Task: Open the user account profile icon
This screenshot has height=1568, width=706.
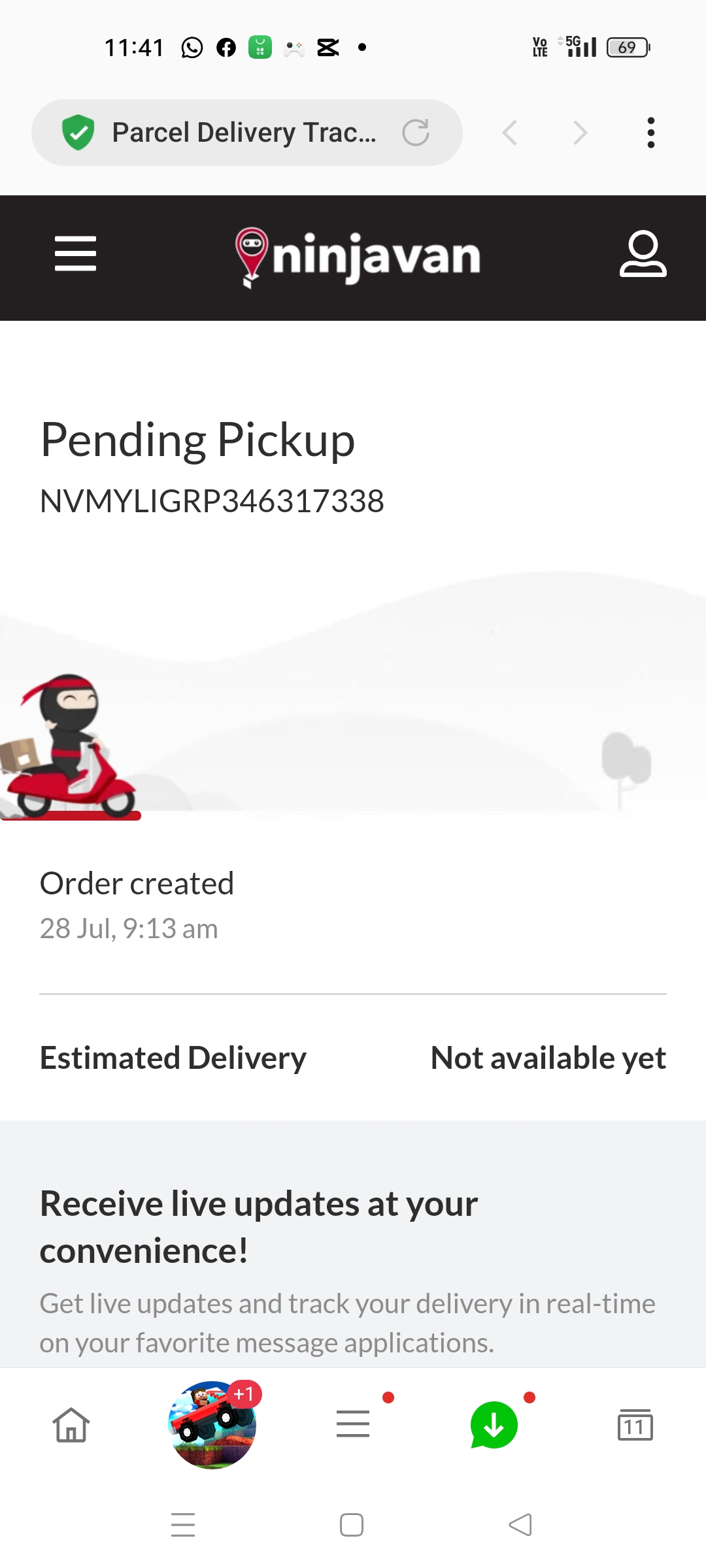Action: [643, 253]
